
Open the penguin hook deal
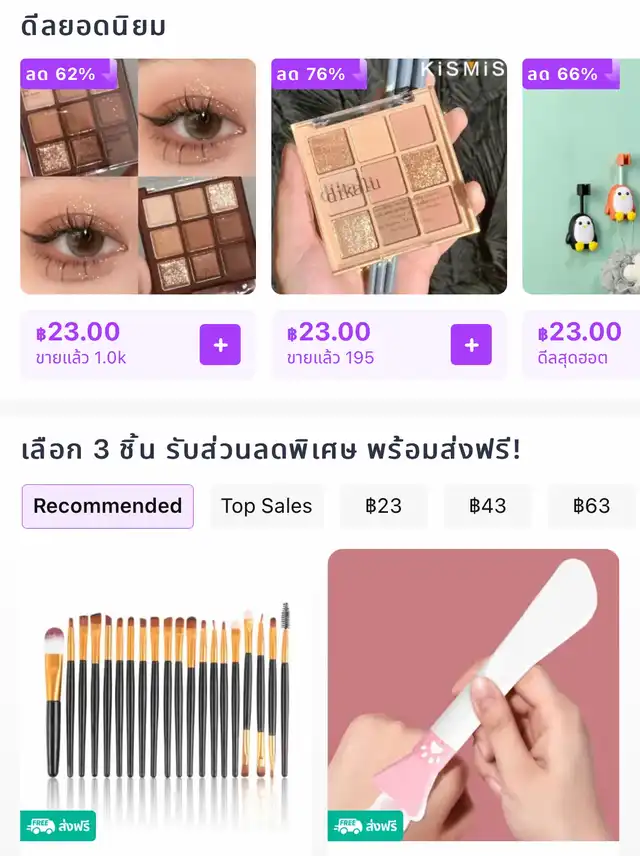coord(581,177)
